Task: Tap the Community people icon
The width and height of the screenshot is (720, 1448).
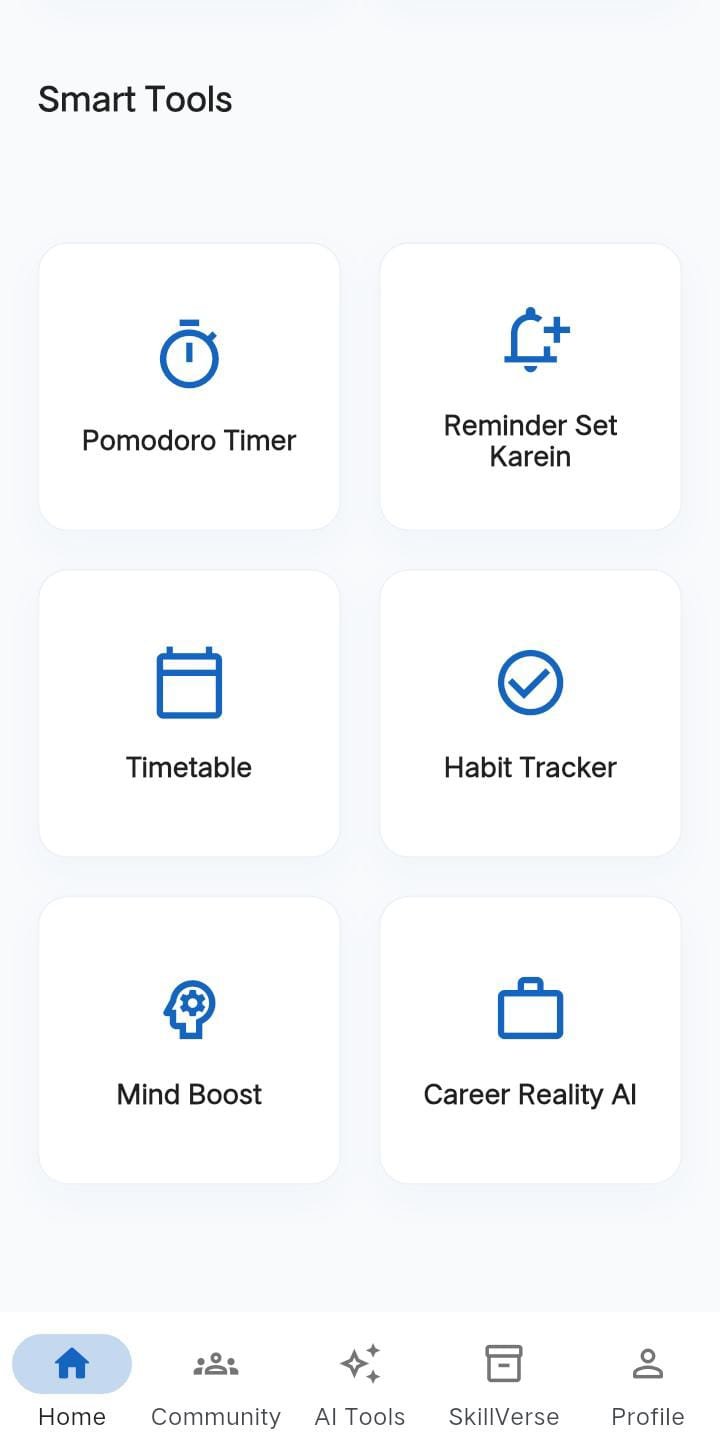Action: pos(216,1363)
